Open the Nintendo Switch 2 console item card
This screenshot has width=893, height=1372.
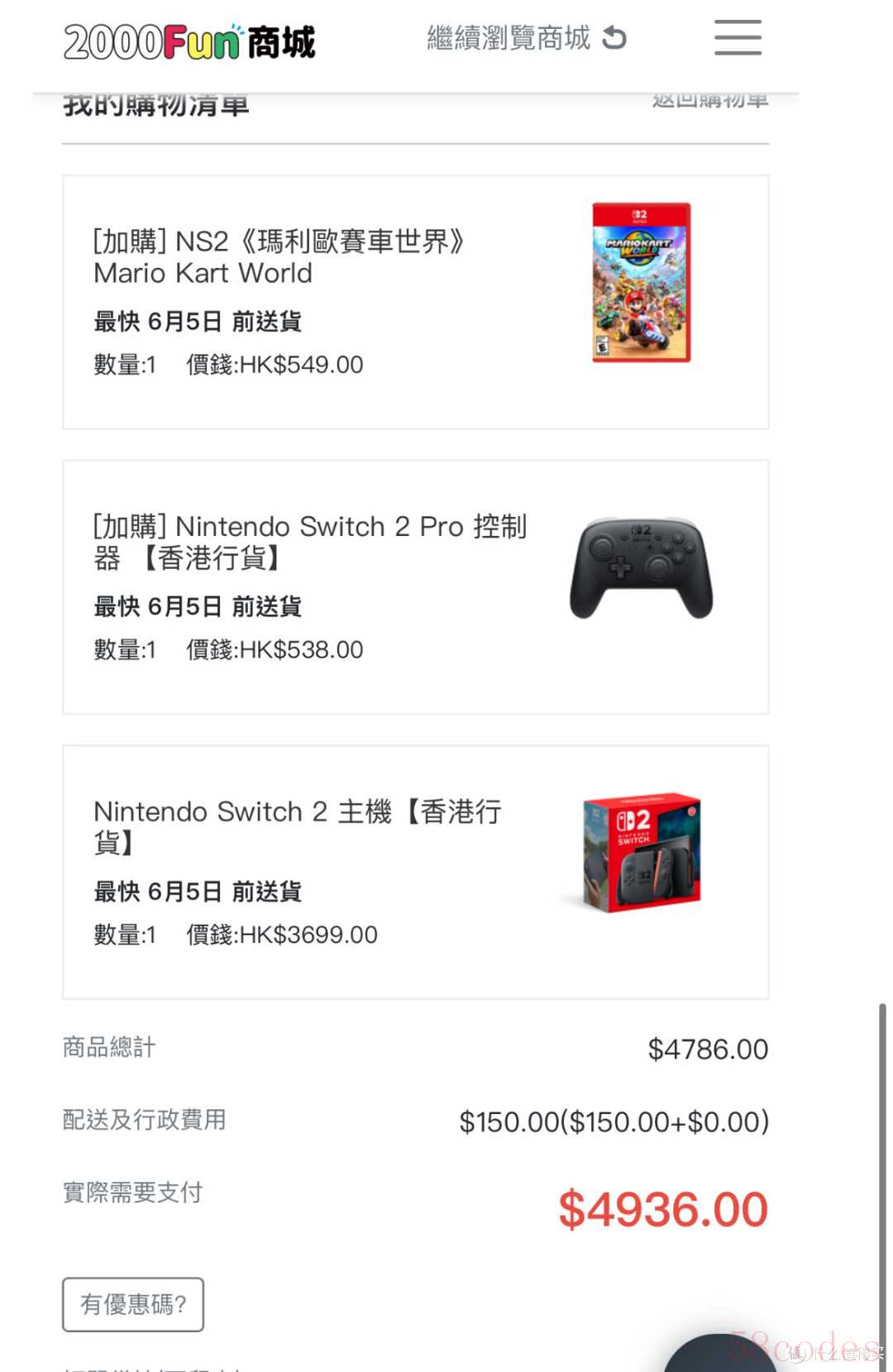coord(415,872)
